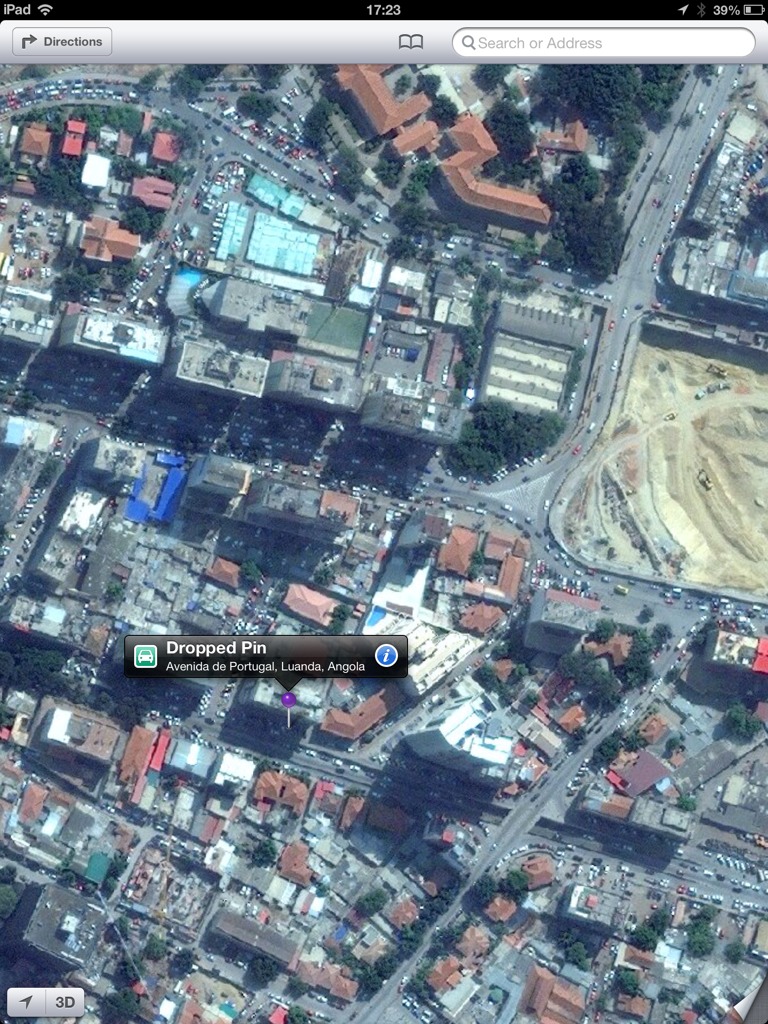Tap the Directions button
The image size is (768, 1024).
point(62,42)
